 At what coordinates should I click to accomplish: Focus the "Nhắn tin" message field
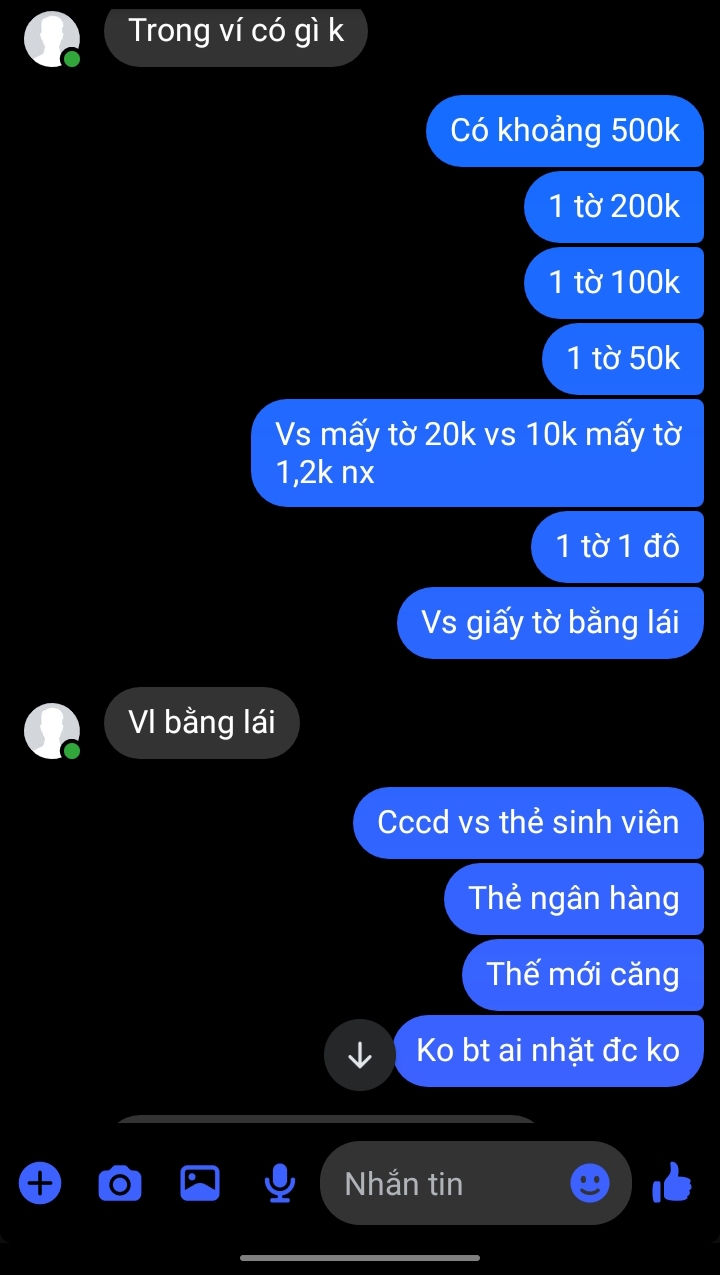440,1184
